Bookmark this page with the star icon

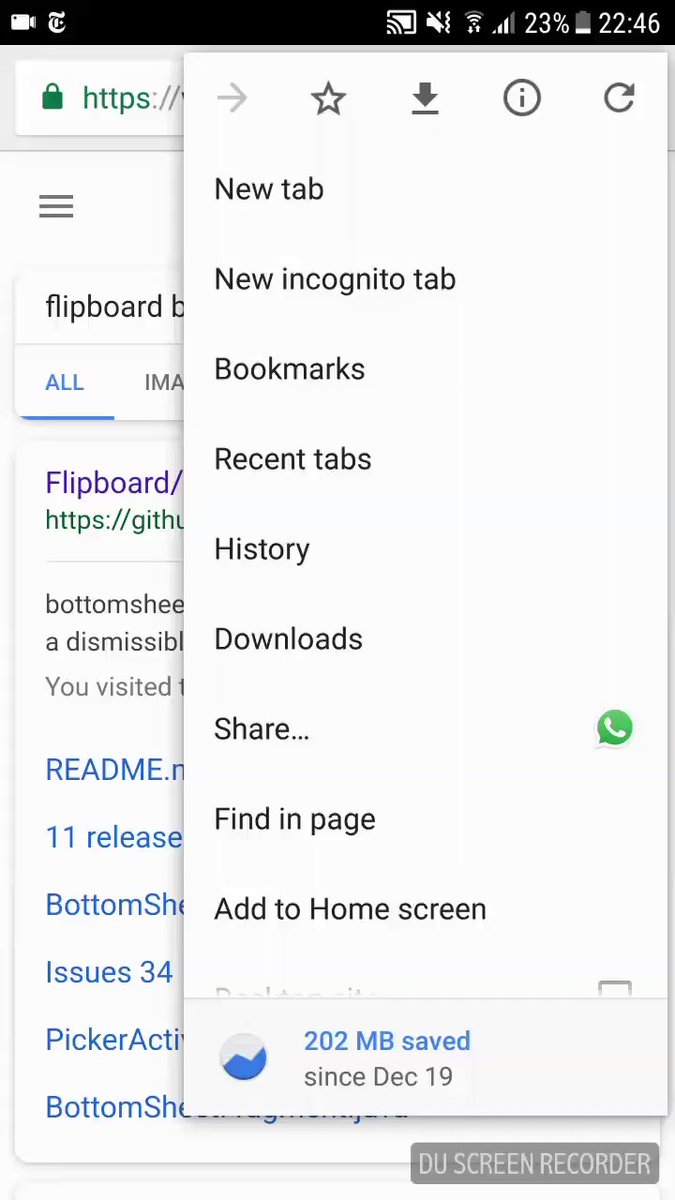coord(328,98)
